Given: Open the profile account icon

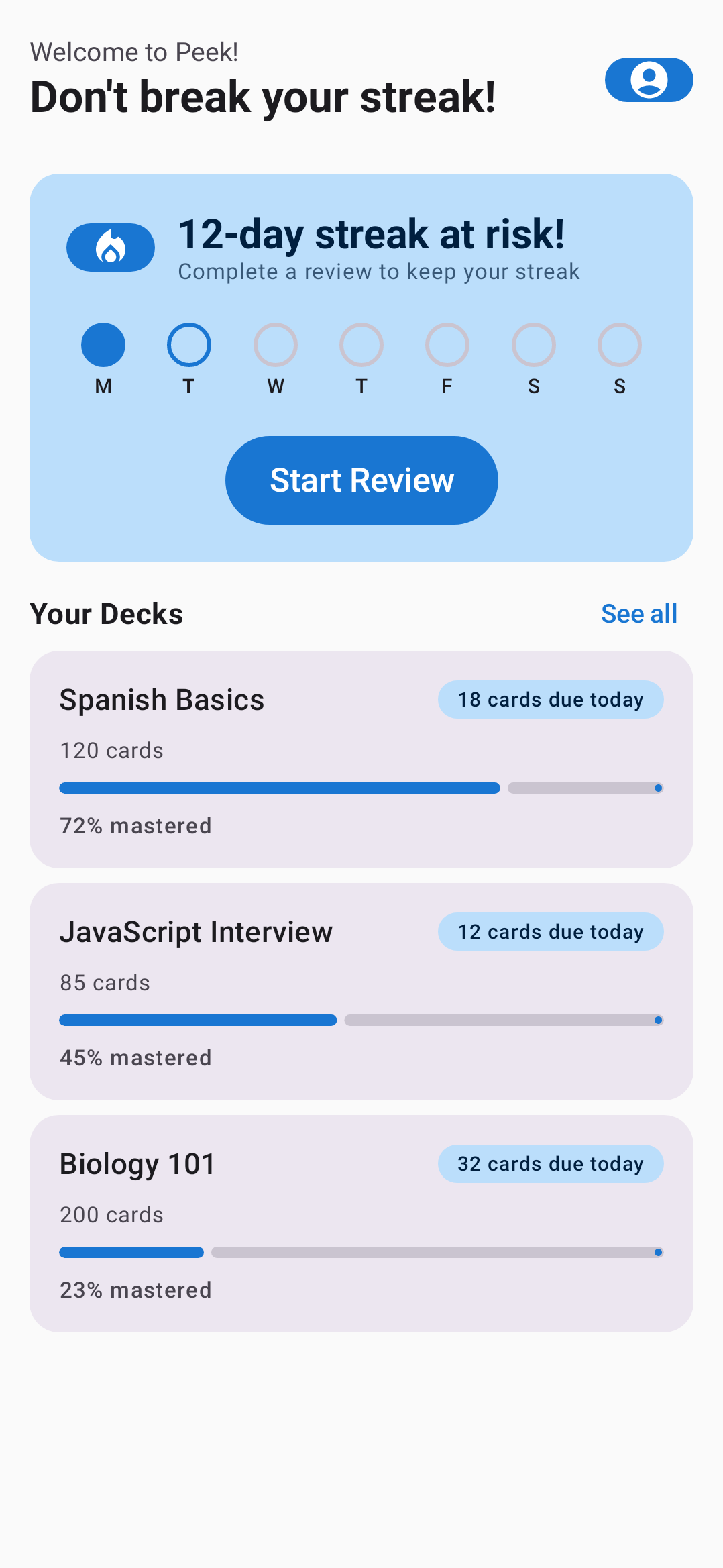Looking at the screenshot, I should (648, 80).
